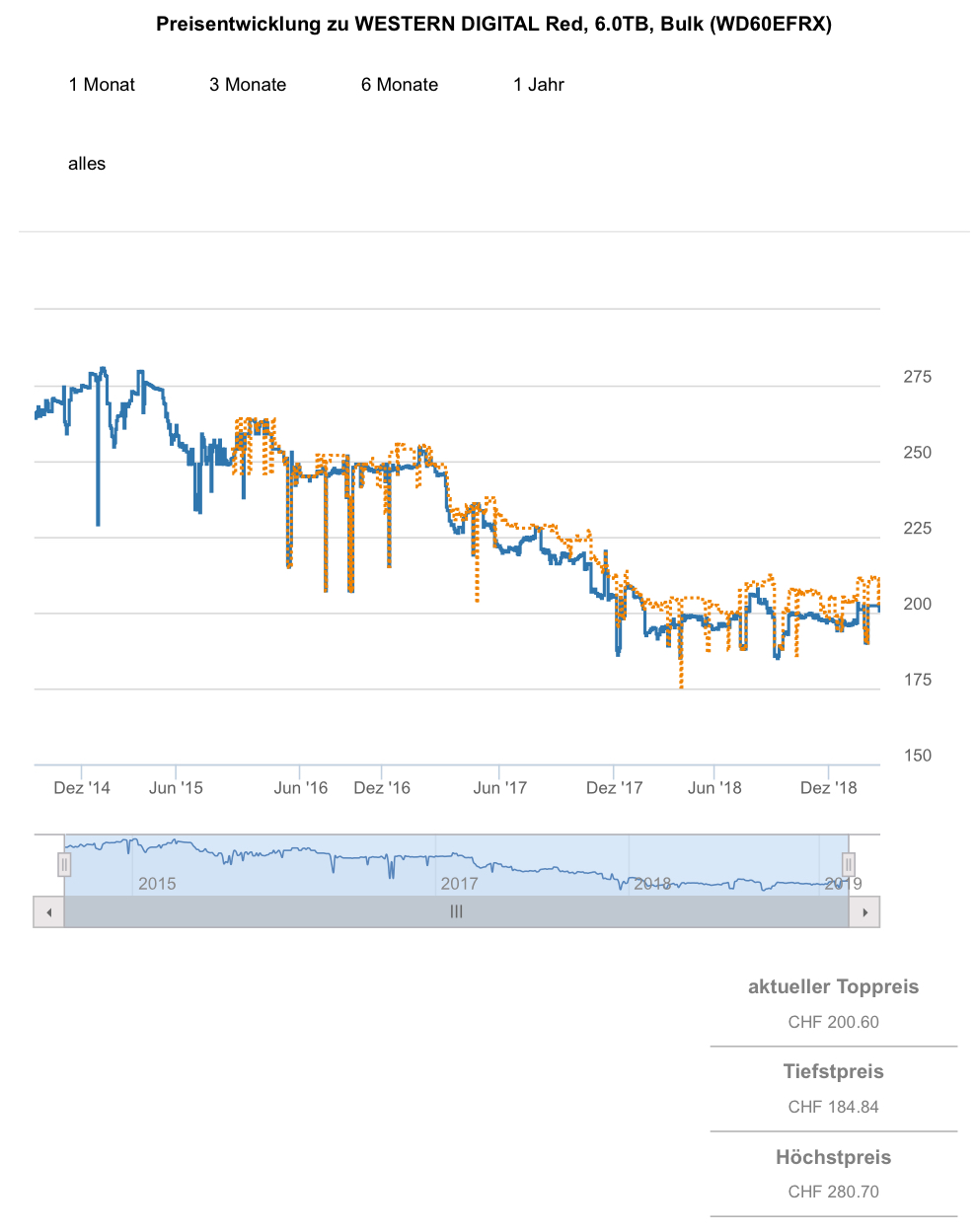Tap the navigator scrollbar thumb
This screenshot has height=1232, width=976.
click(456, 912)
